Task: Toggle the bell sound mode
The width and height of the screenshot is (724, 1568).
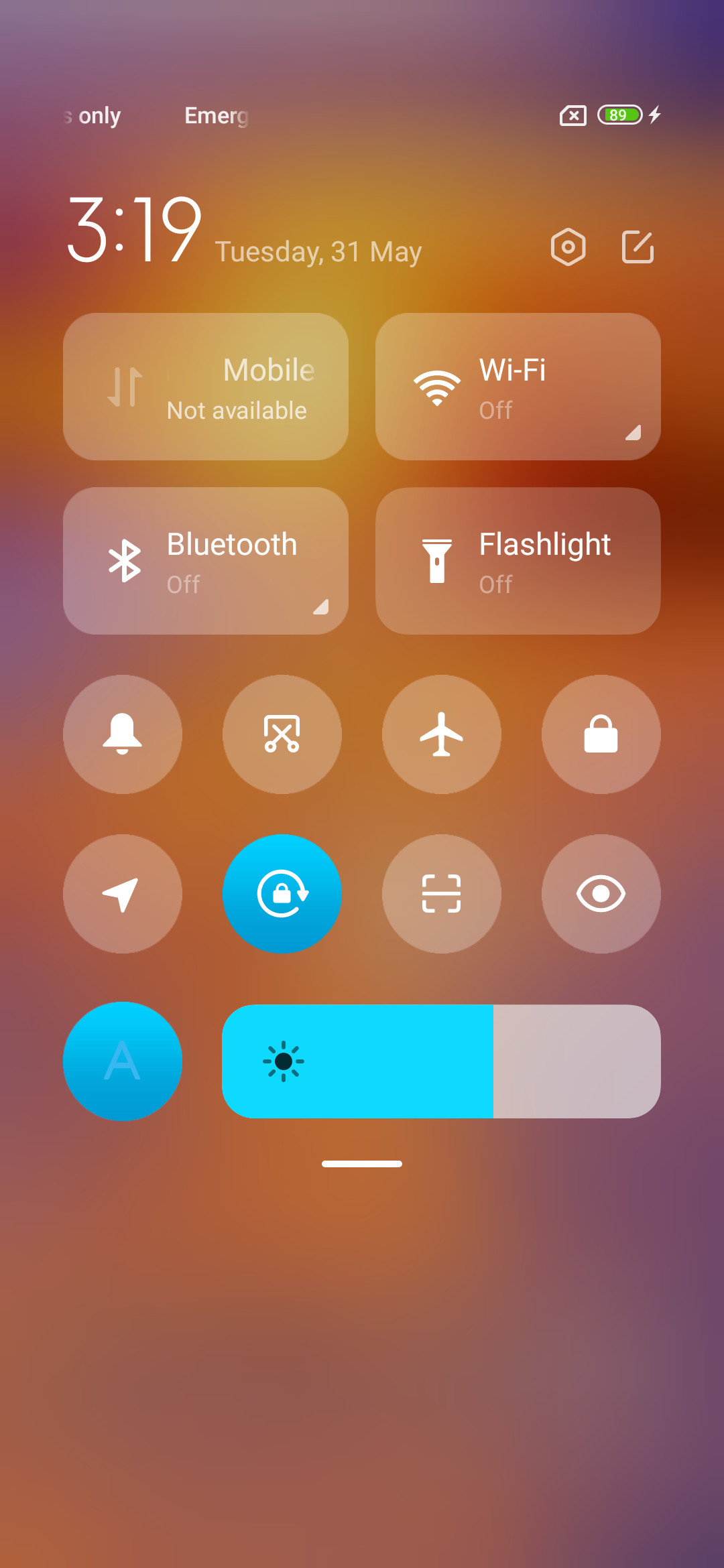Action: click(x=123, y=734)
